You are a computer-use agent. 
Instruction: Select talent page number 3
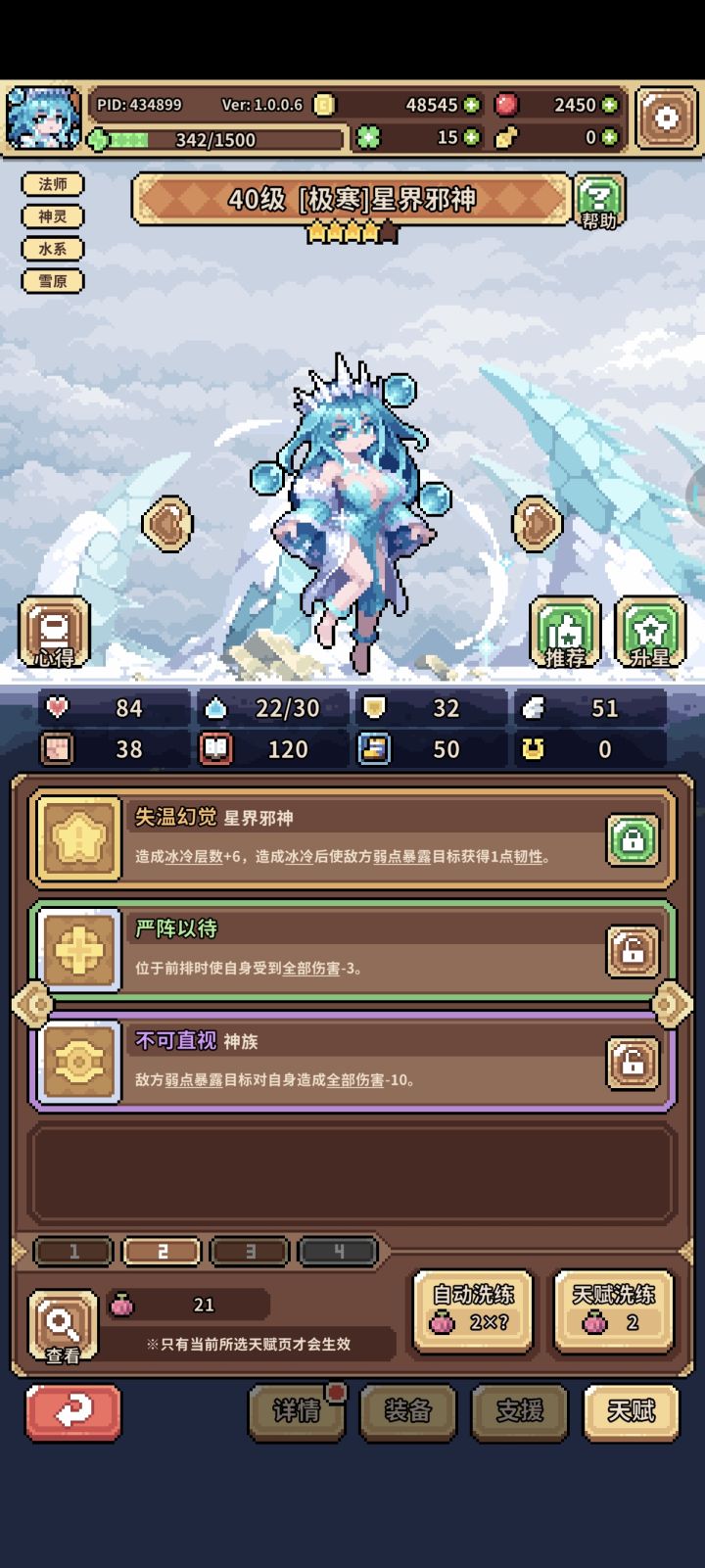click(x=250, y=1252)
